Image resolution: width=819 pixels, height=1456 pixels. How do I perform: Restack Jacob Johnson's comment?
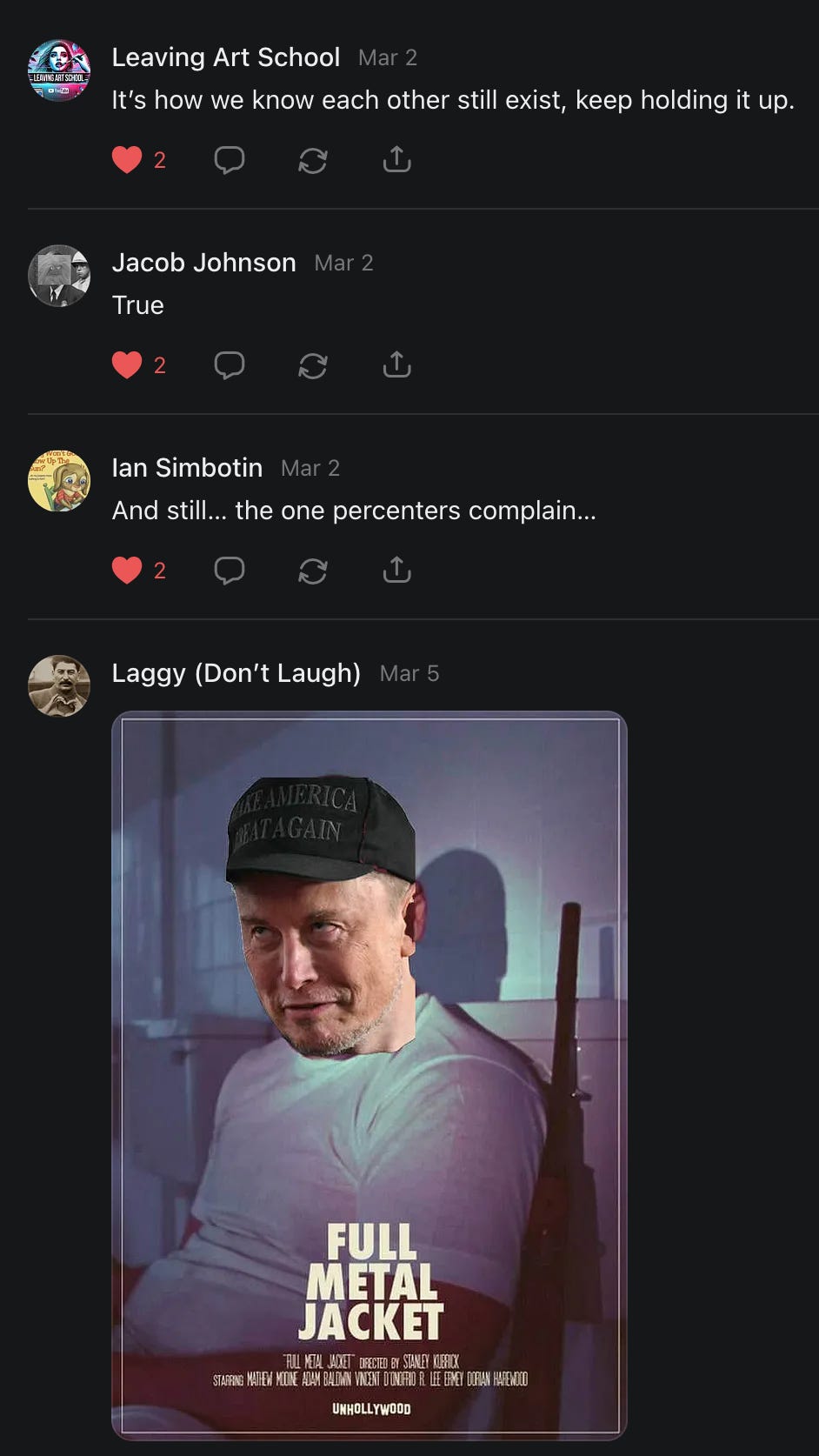(x=313, y=365)
